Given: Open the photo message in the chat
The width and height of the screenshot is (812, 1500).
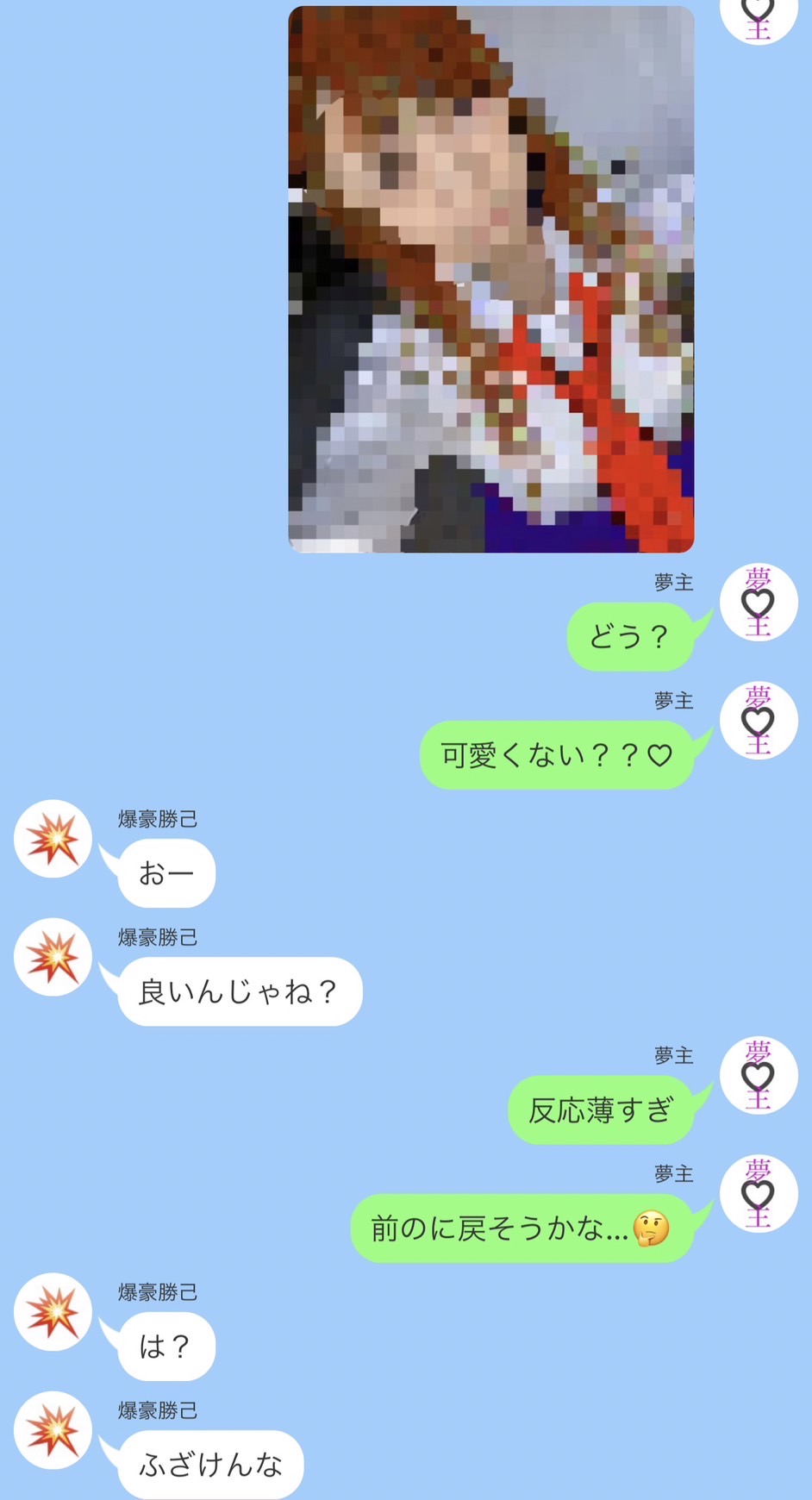Looking at the screenshot, I should pyautogui.click(x=490, y=278).
